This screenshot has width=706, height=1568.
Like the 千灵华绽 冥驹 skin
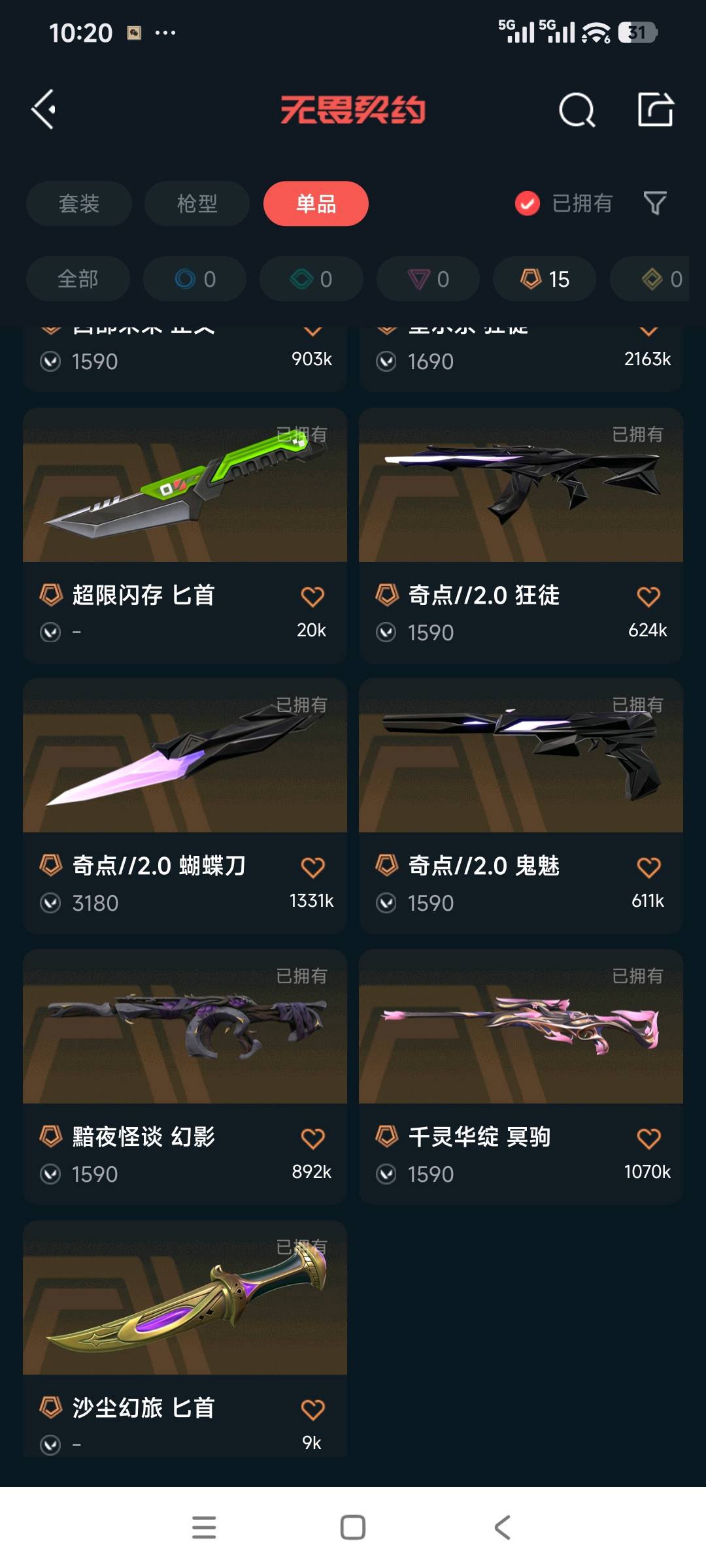tap(648, 1139)
